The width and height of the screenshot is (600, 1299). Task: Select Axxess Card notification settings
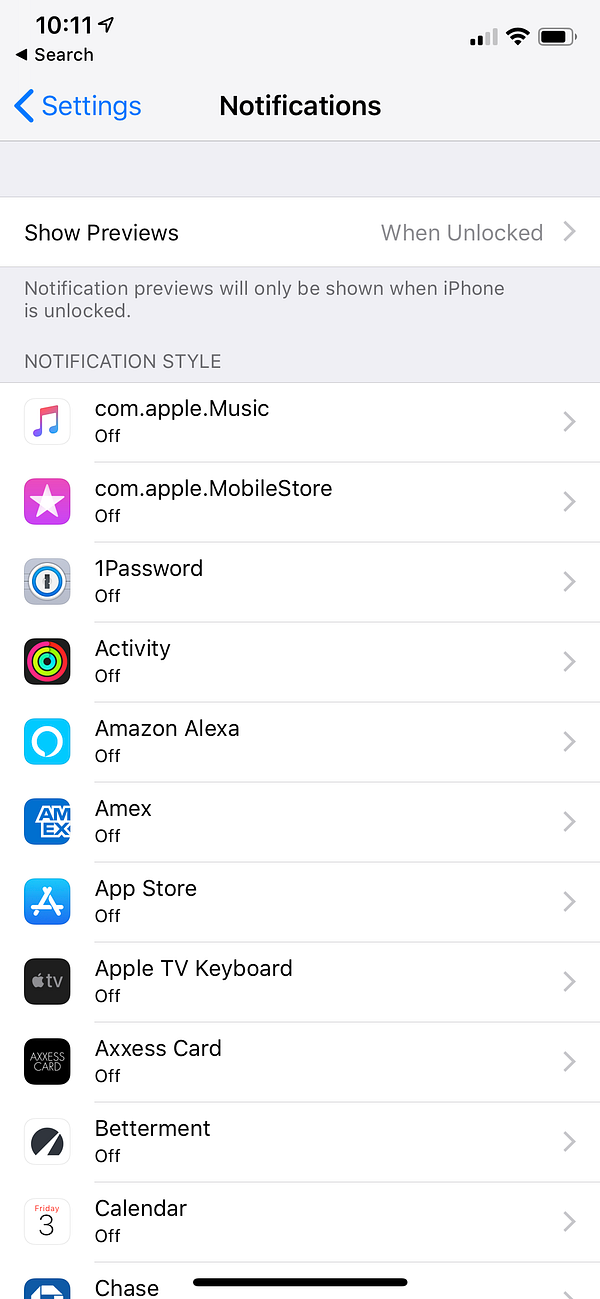(x=300, y=1062)
